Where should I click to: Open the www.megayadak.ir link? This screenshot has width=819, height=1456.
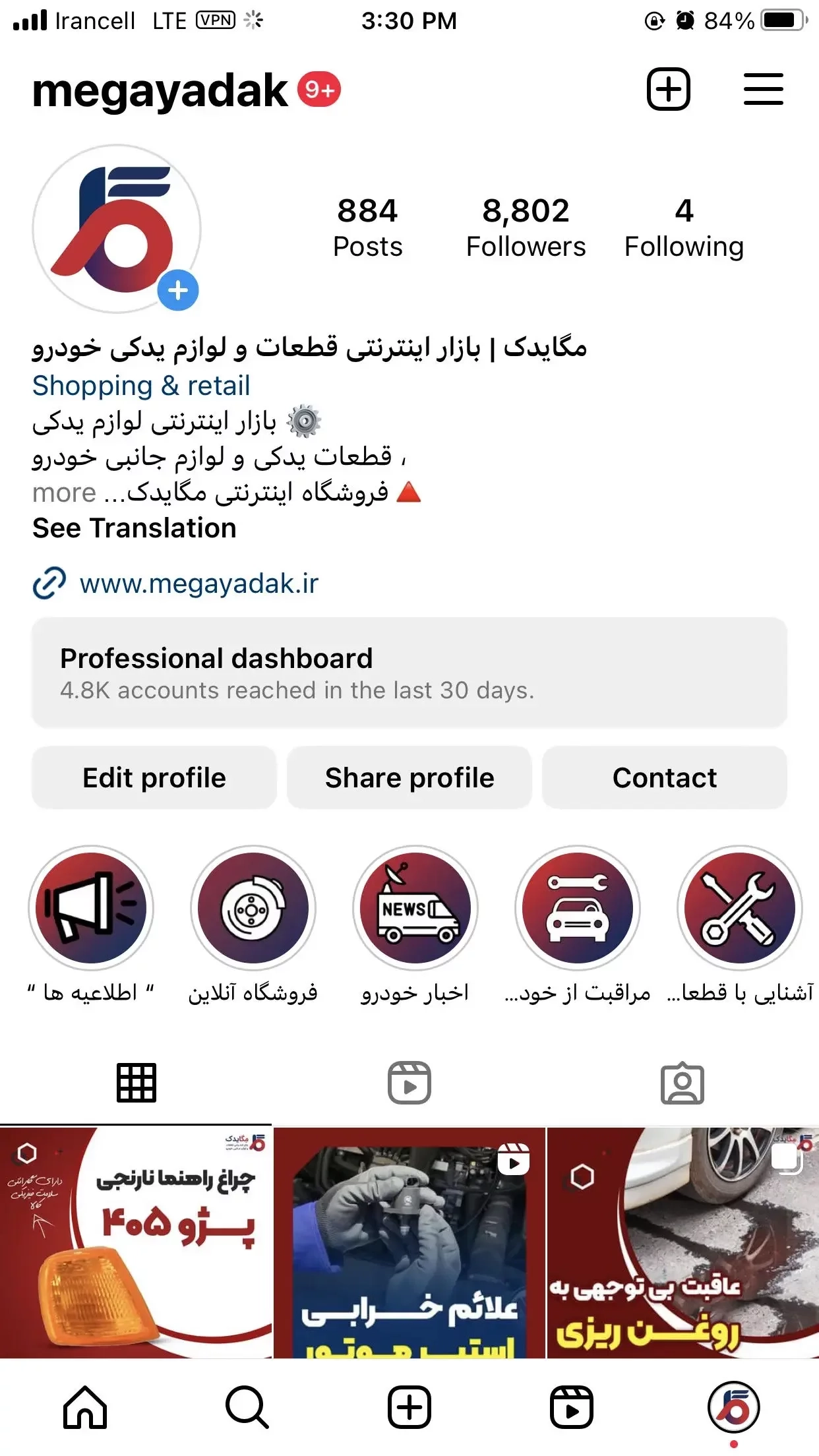click(198, 584)
